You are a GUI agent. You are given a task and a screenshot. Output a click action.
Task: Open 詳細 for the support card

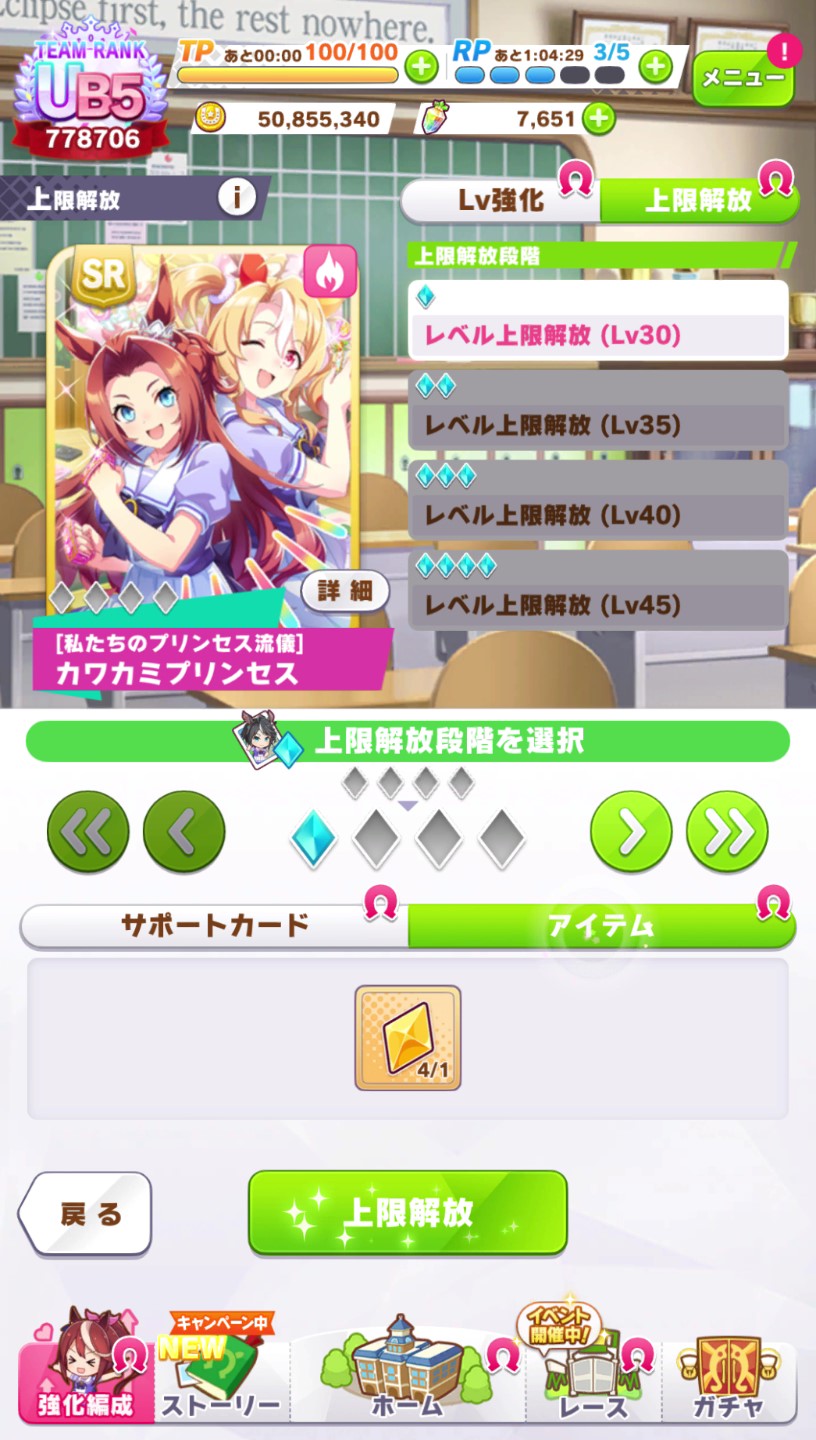[345, 591]
